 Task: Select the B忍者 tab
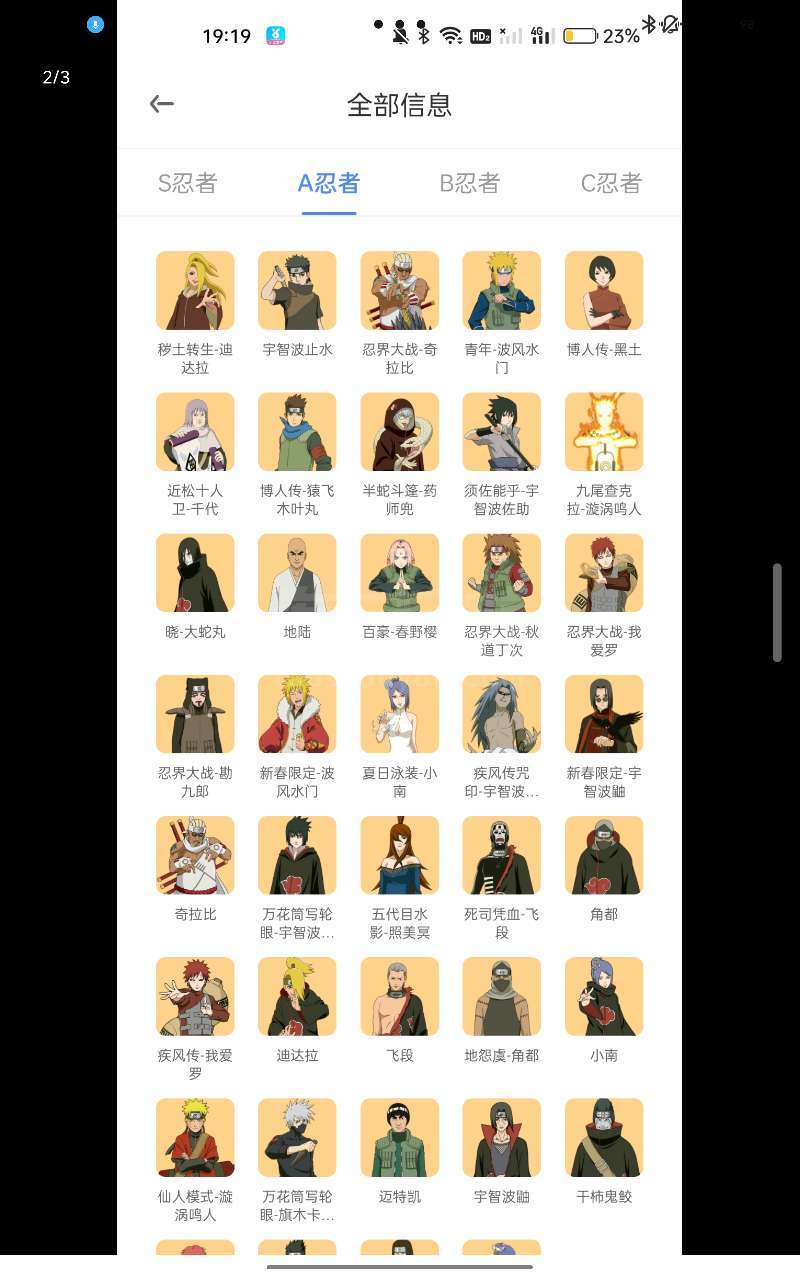click(x=469, y=183)
